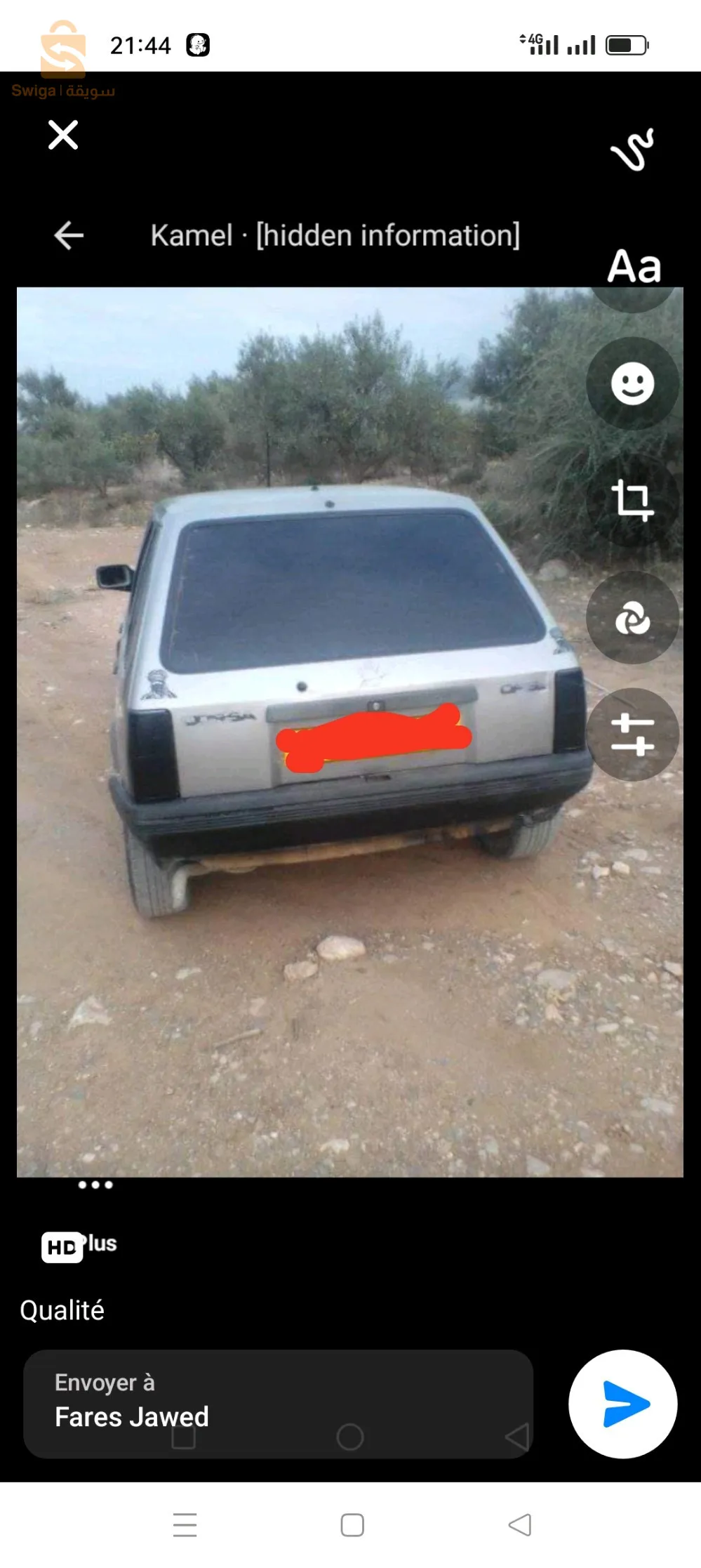Go back with the system back button
The height and width of the screenshot is (1568, 701).
[x=519, y=1524]
